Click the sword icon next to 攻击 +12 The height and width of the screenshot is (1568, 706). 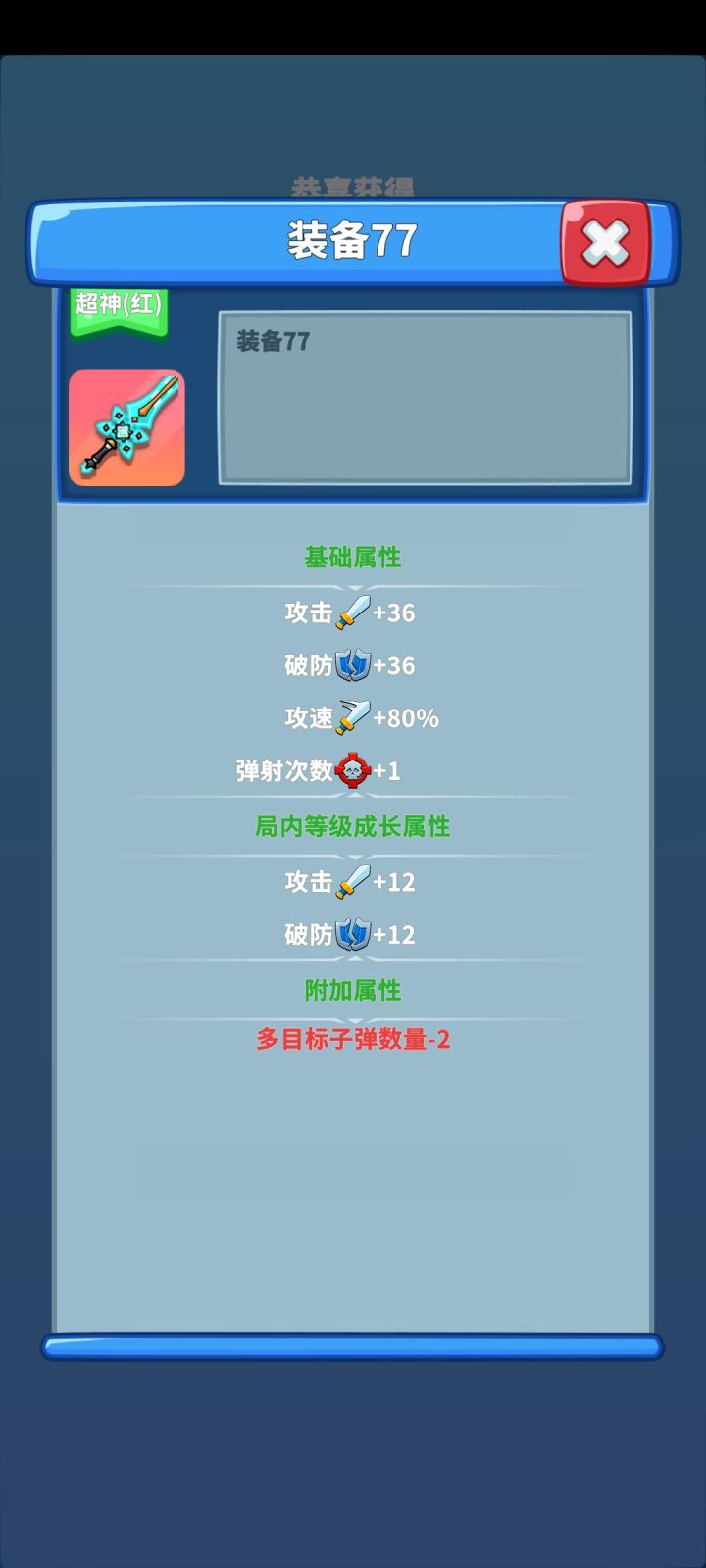pyautogui.click(x=352, y=881)
